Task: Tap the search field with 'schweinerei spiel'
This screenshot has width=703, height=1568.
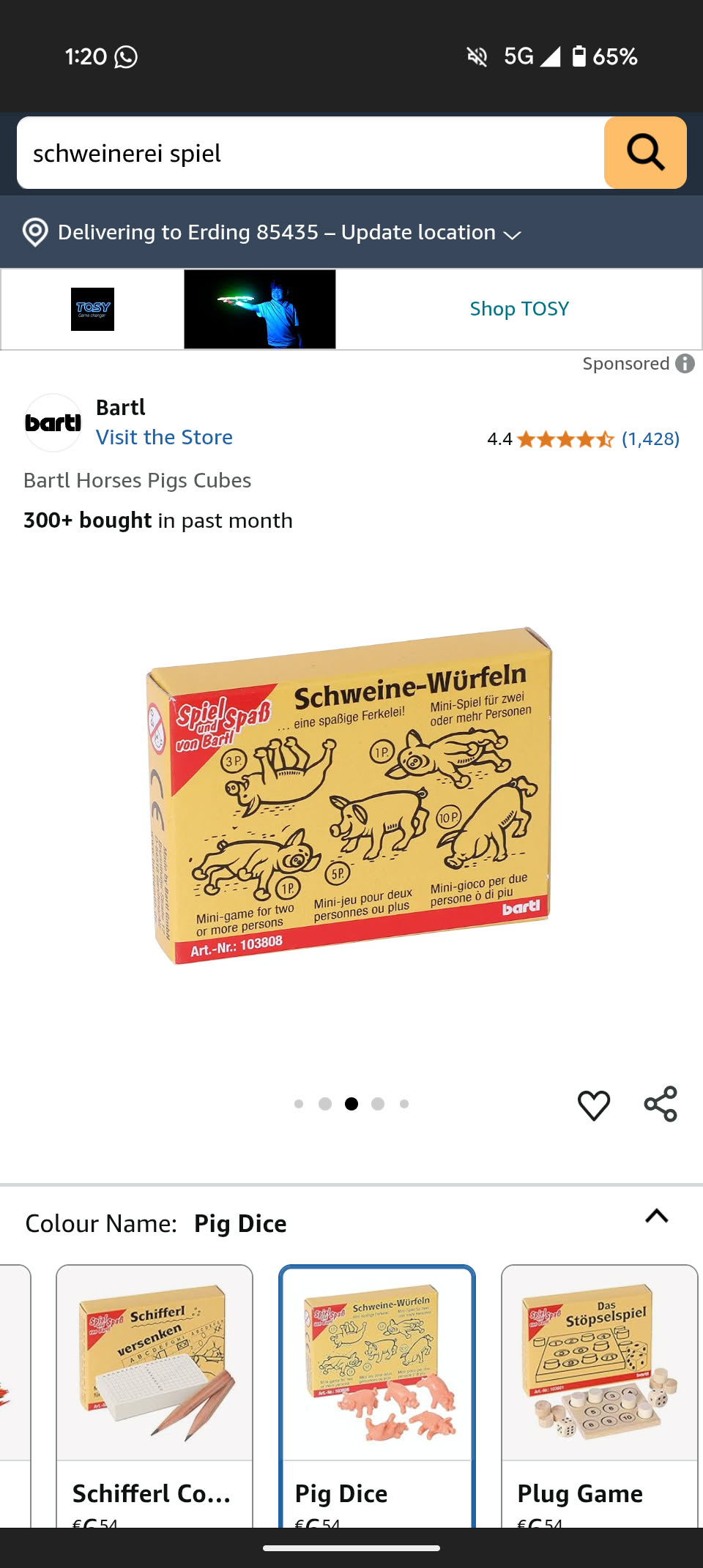Action: point(308,153)
